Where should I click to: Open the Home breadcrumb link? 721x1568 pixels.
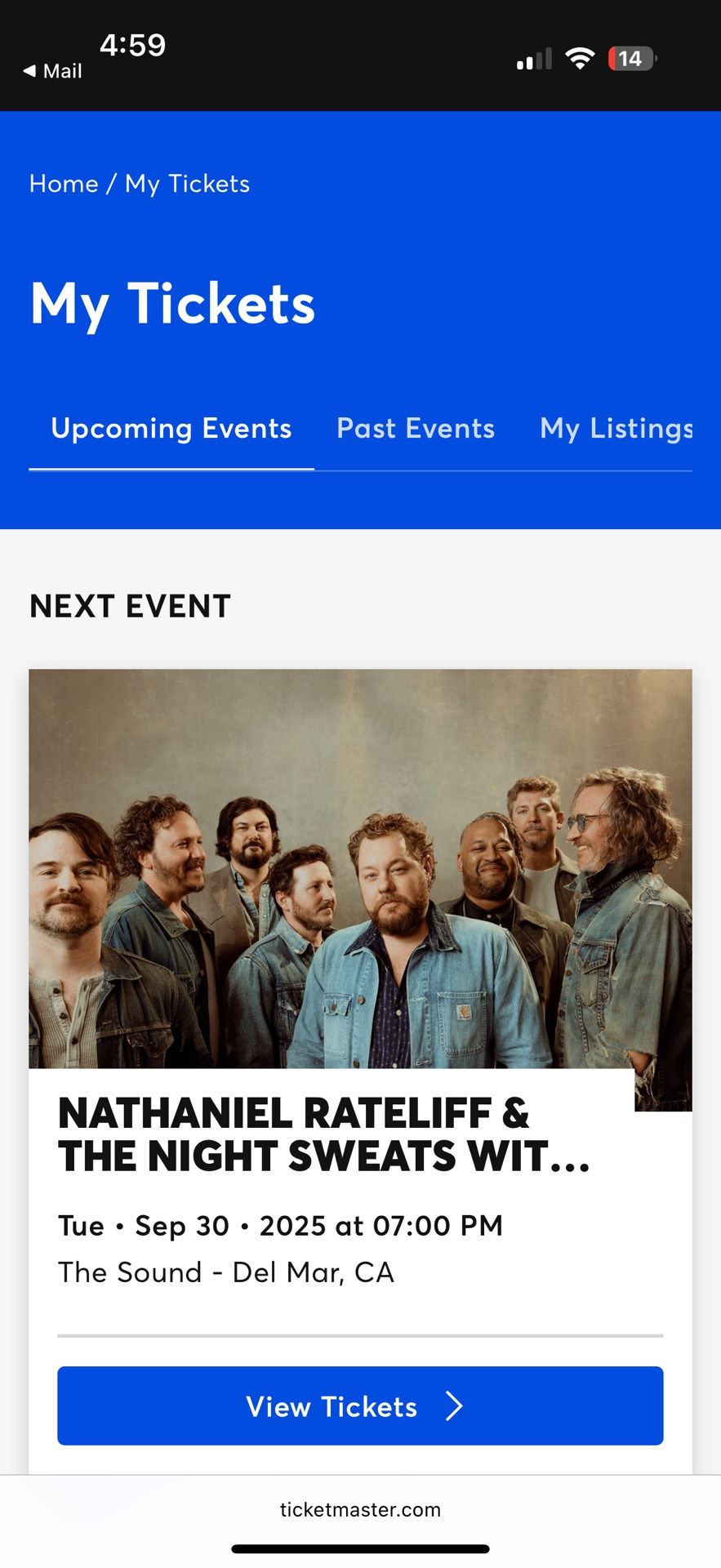[x=64, y=184]
